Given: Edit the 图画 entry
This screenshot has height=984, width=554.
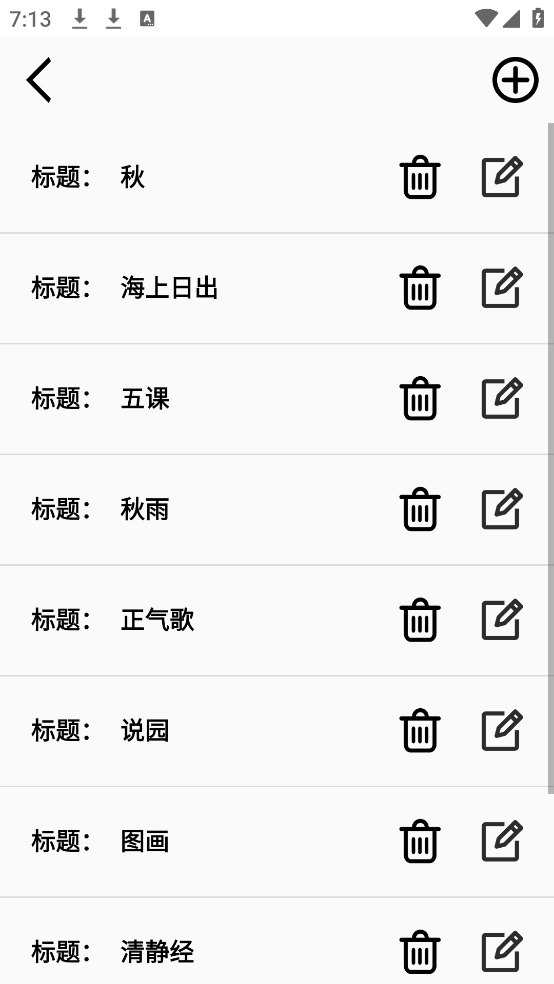Looking at the screenshot, I should pos(502,841).
